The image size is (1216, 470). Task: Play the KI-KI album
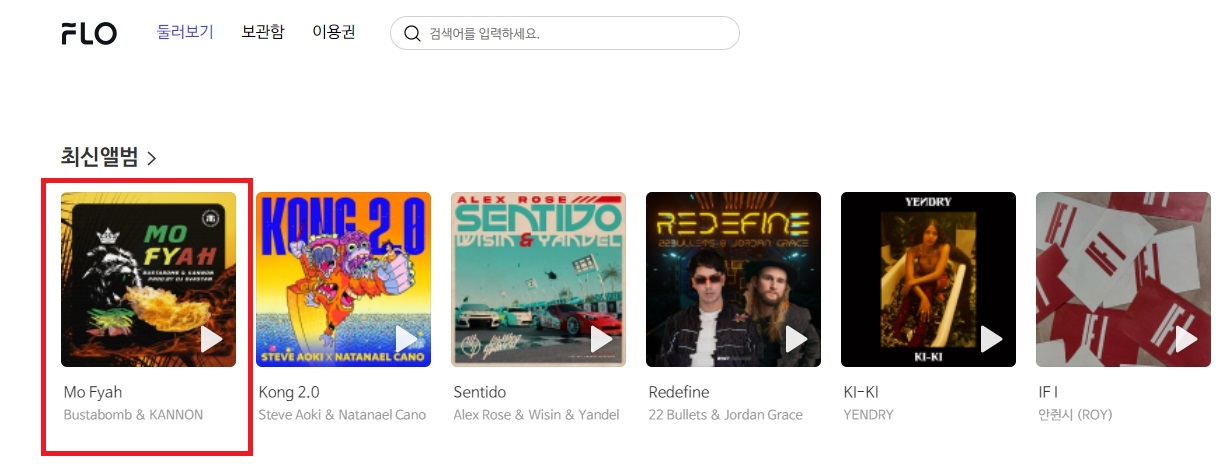(x=992, y=339)
